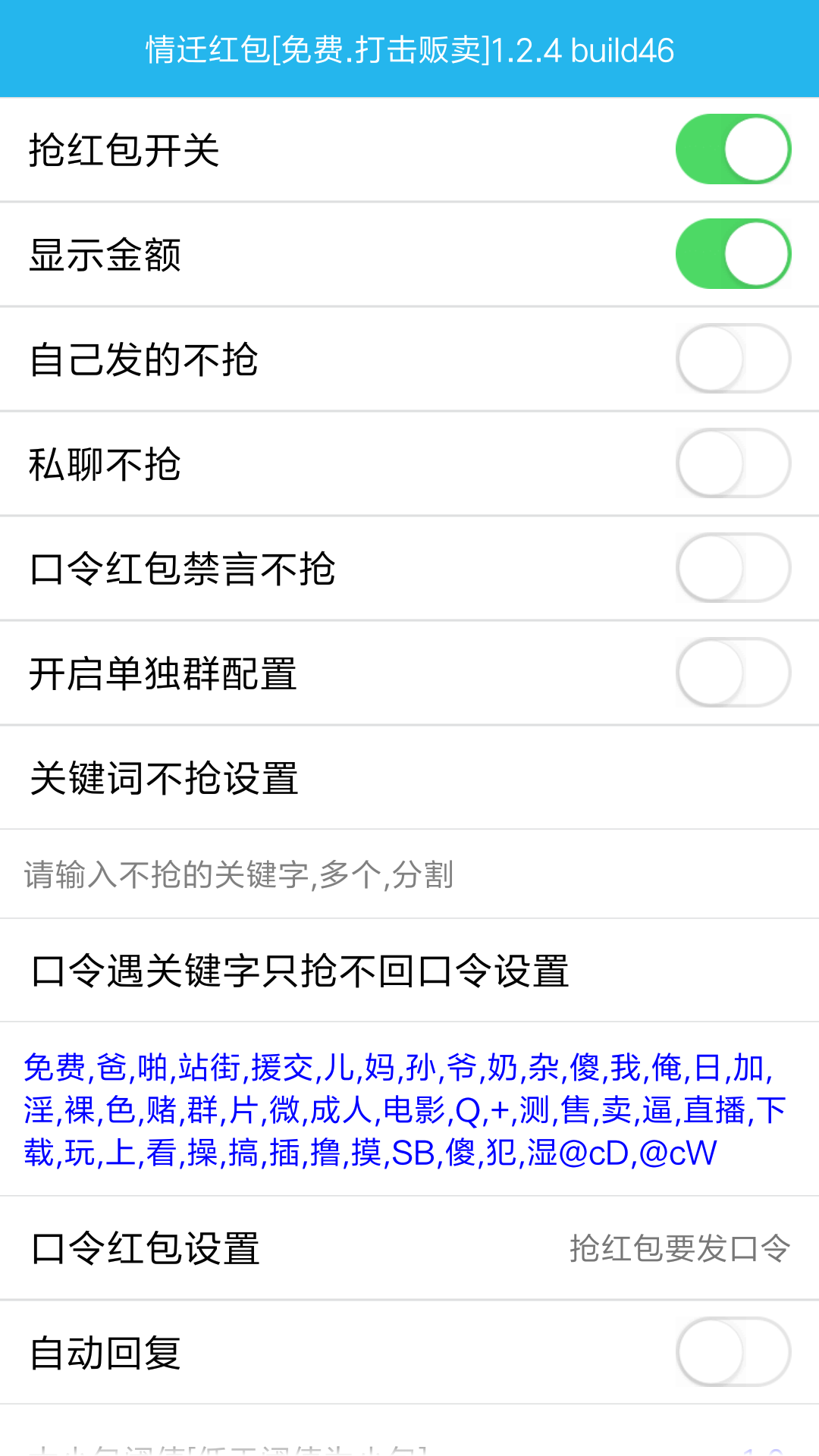The width and height of the screenshot is (819, 1456).
Task: Switch on 自动回复 toggle
Action: click(733, 1352)
